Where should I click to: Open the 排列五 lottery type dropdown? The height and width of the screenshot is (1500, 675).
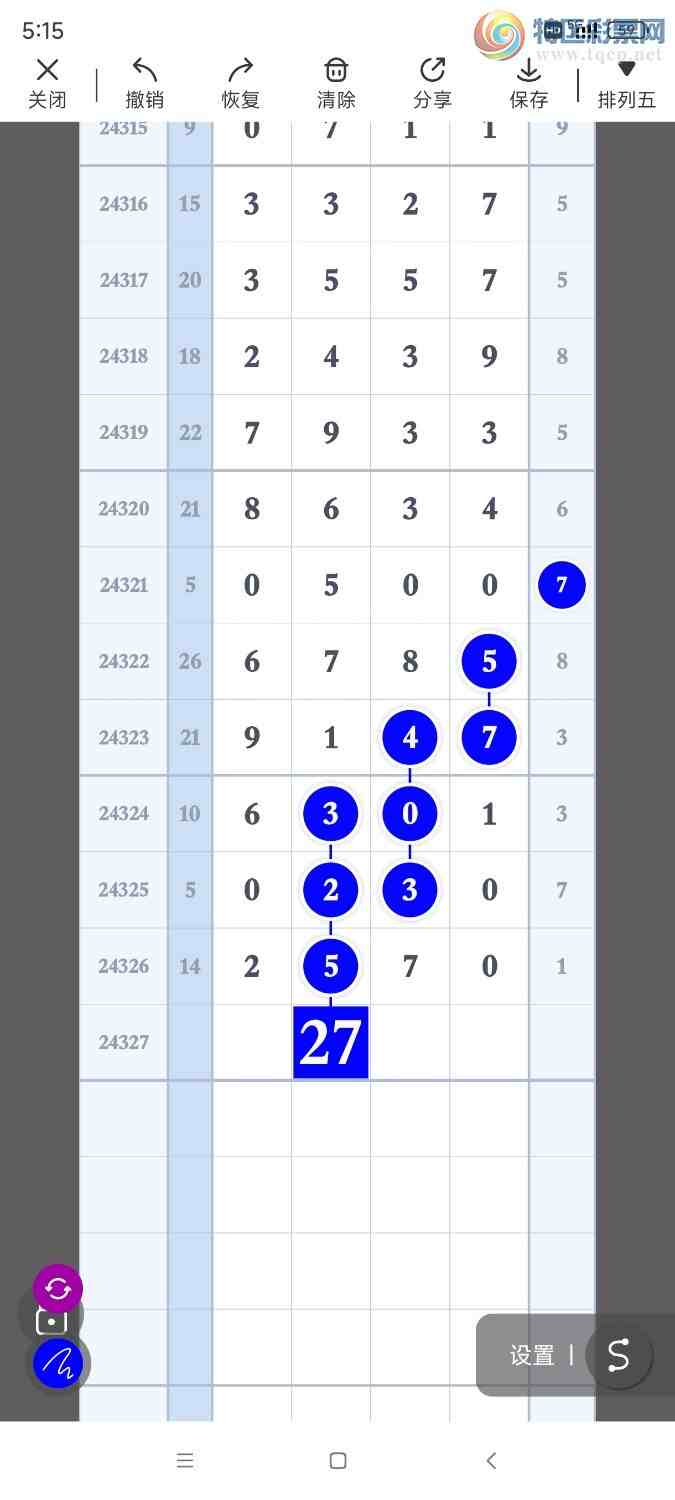coord(626,82)
